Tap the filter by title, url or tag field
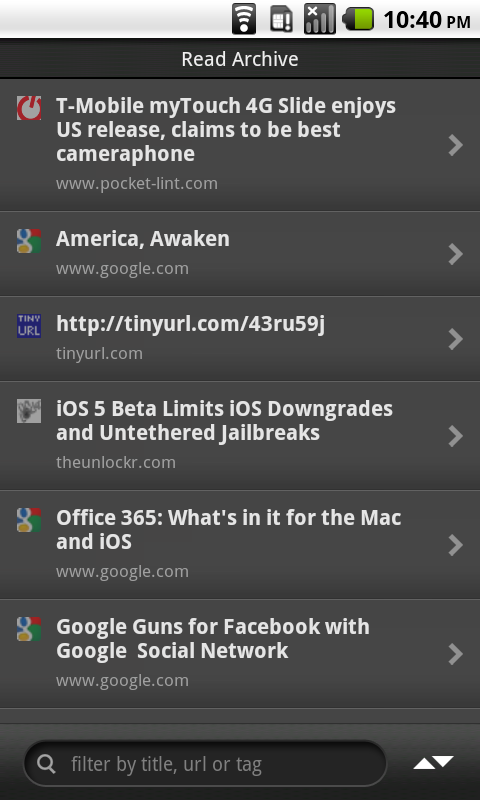Image resolution: width=480 pixels, height=800 pixels. coord(205,764)
